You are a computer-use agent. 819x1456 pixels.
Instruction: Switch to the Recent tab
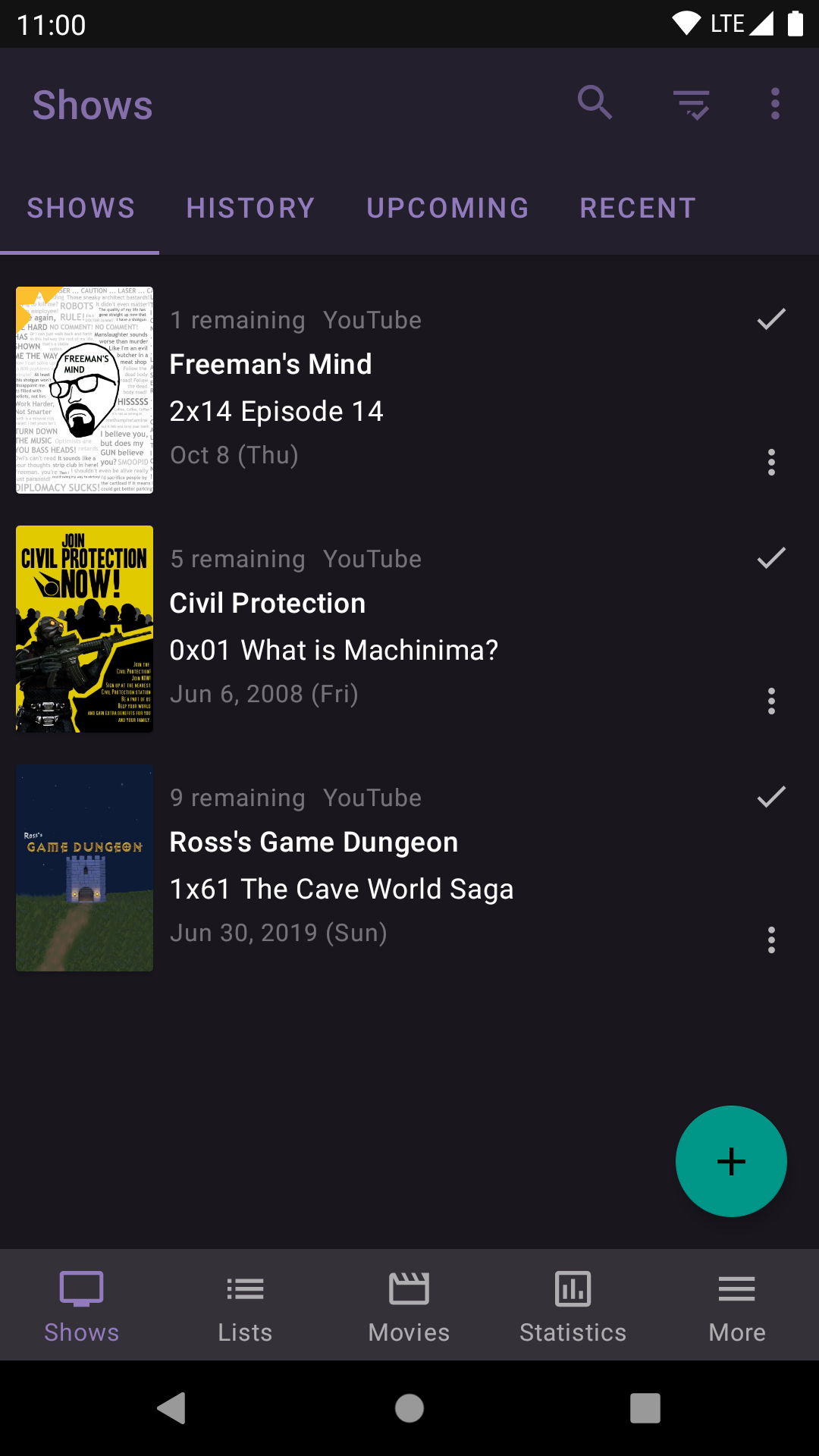[638, 208]
